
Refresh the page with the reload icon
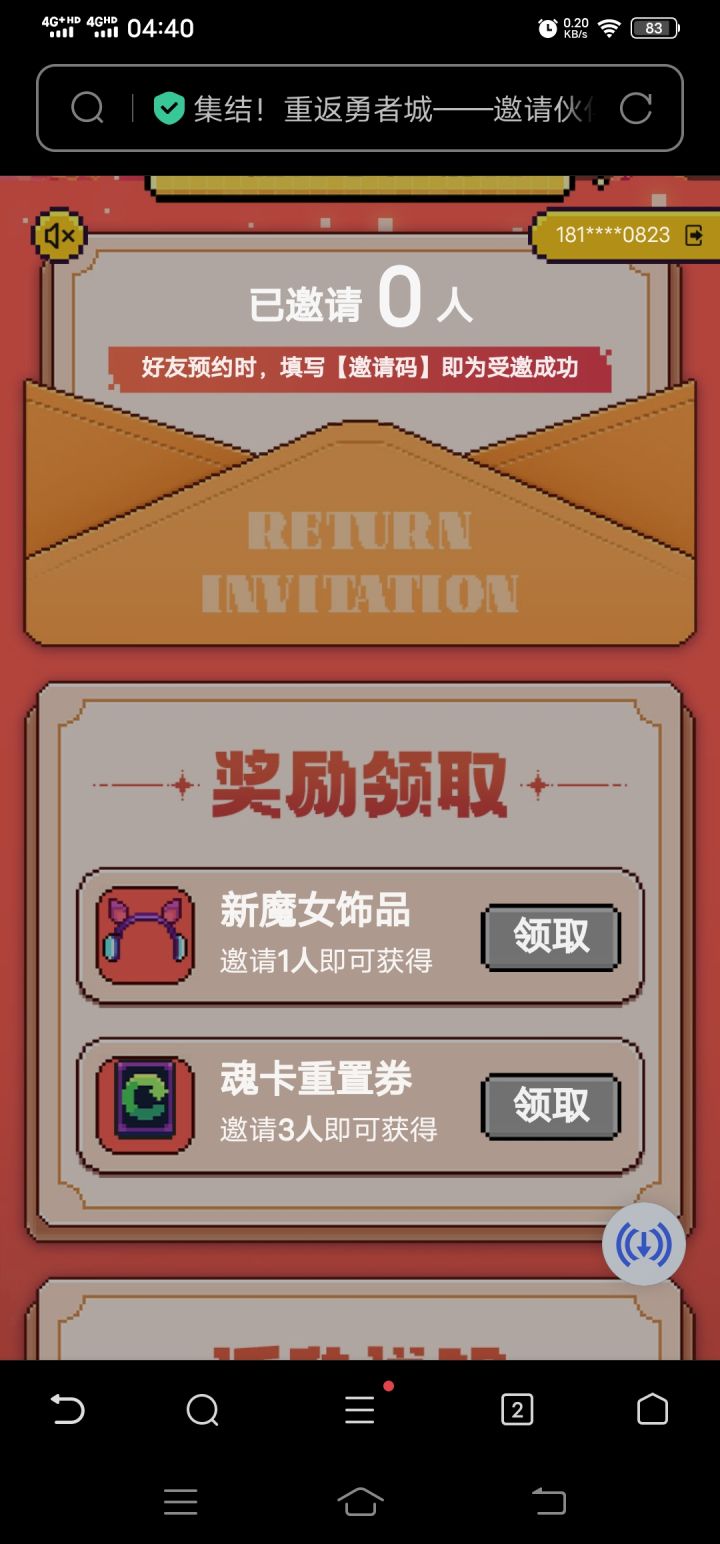(x=637, y=107)
